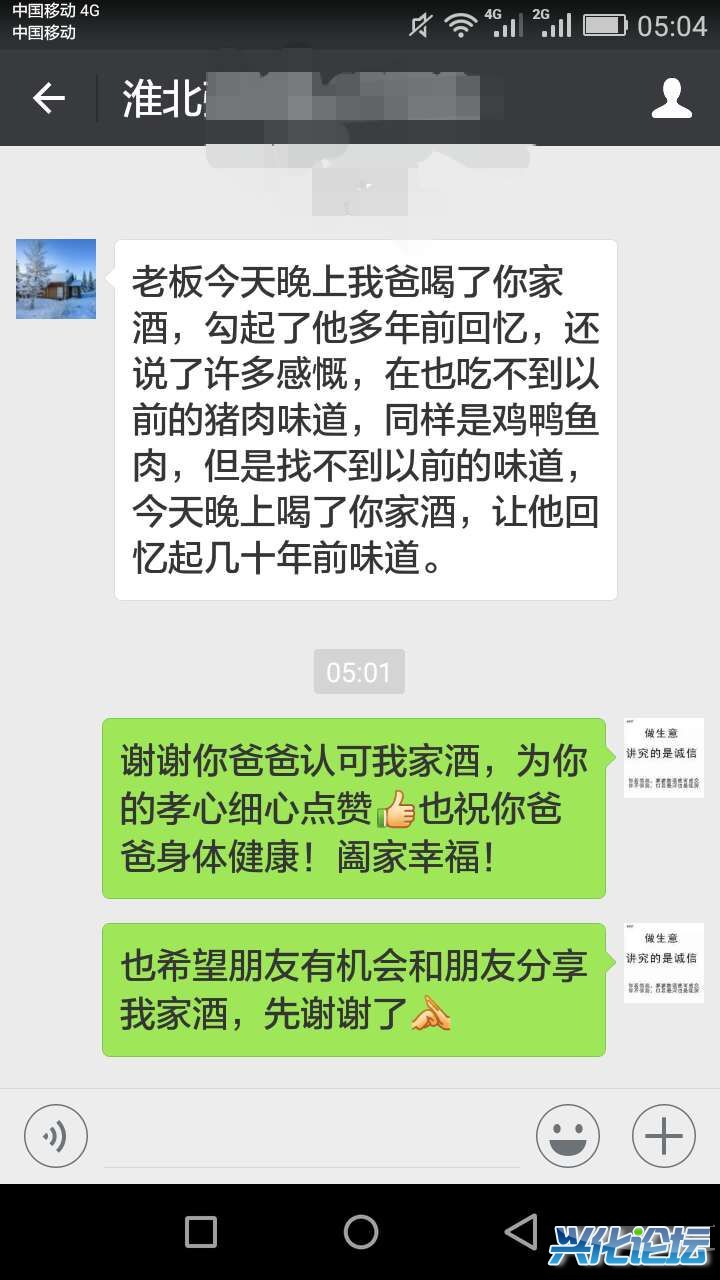The height and width of the screenshot is (1280, 720).
Task: Open the recent apps view
Action: pyautogui.click(x=201, y=1232)
